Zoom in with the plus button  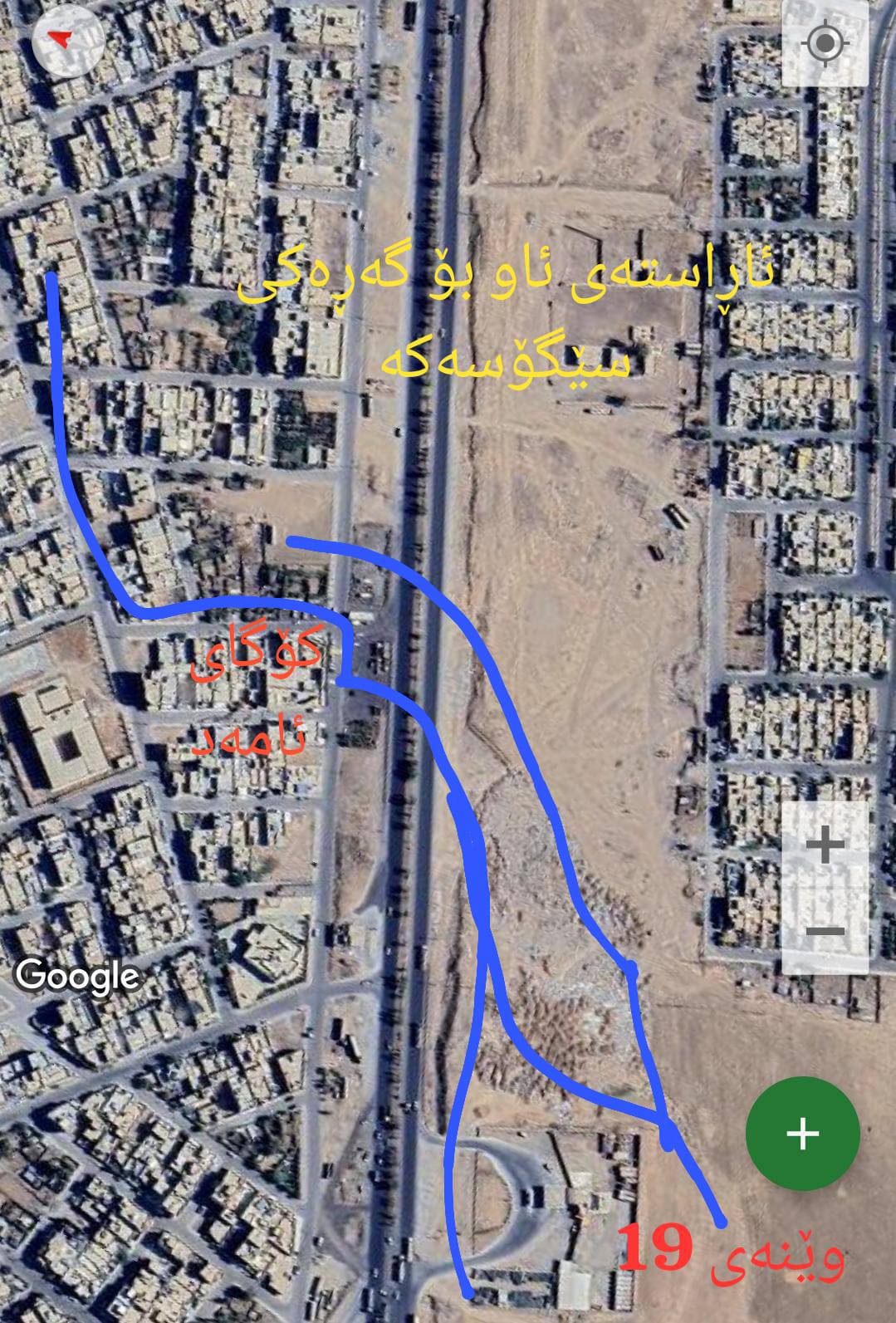825,847
